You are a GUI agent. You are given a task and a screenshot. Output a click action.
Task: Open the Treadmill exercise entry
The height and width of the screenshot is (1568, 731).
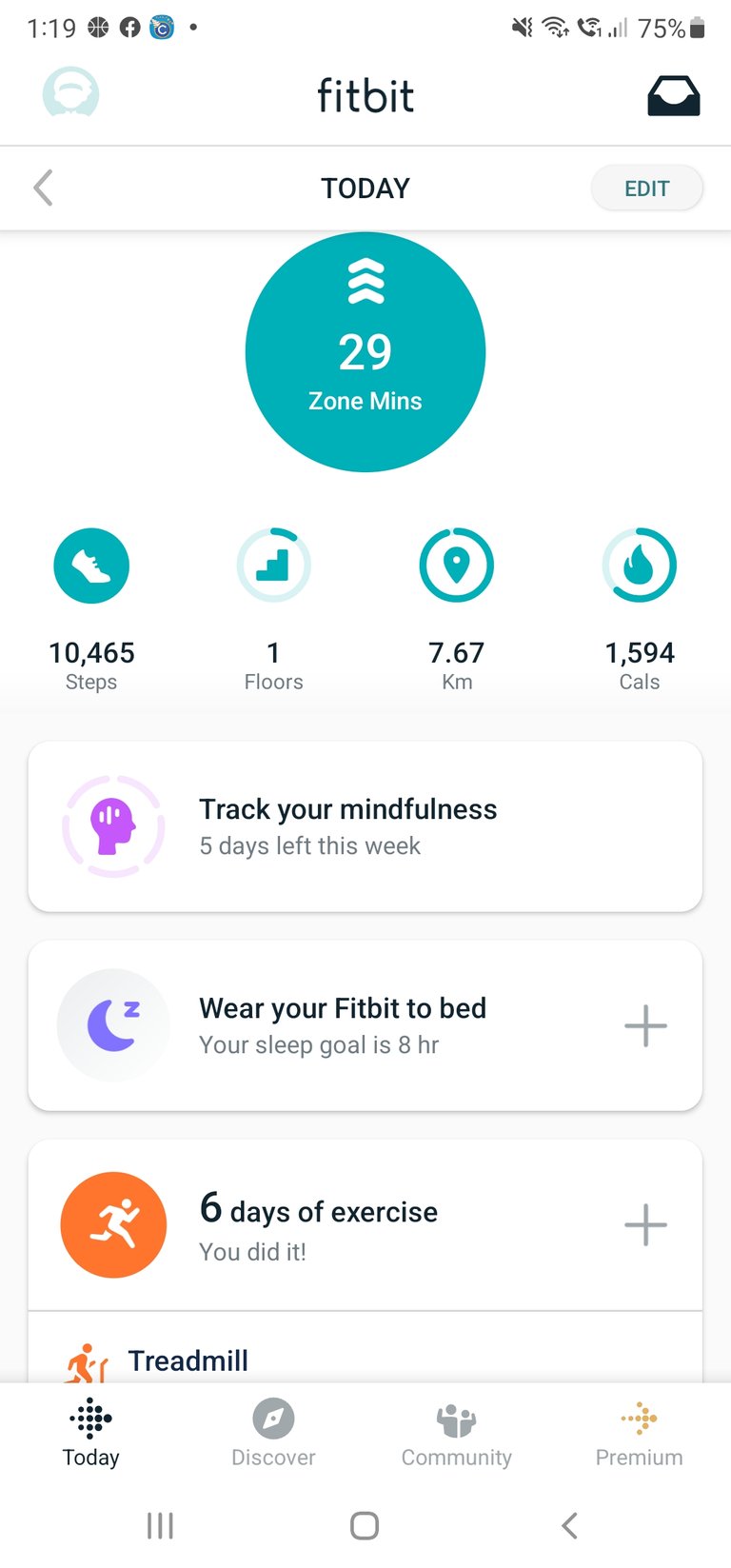coord(188,1360)
